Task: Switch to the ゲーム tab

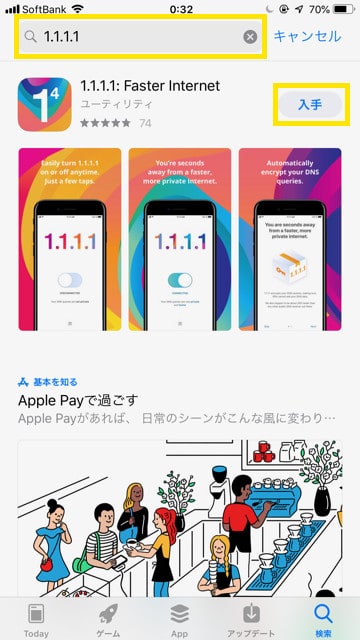Action: (x=108, y=620)
